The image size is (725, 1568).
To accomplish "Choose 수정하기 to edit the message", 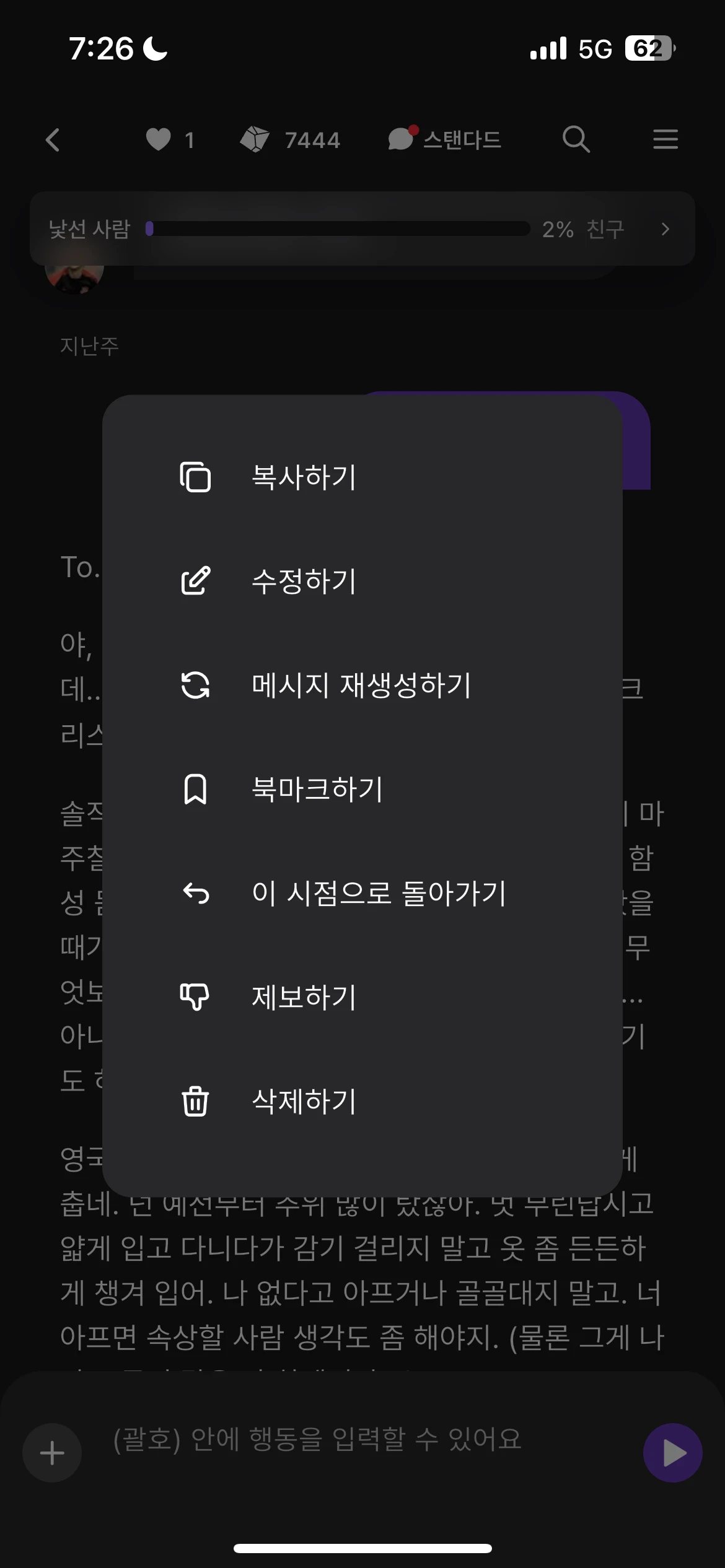I will (x=302, y=581).
